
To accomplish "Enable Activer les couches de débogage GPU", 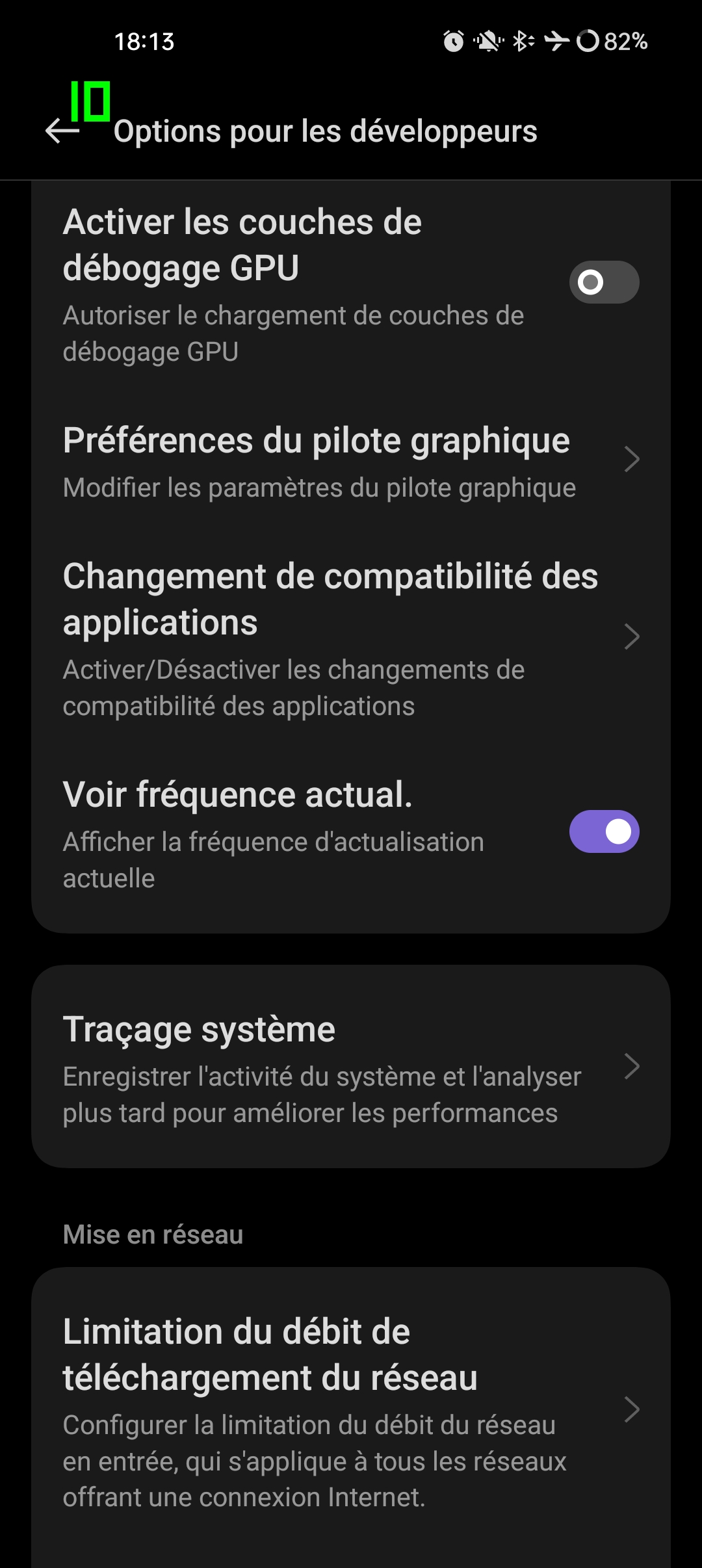I will (x=604, y=282).
